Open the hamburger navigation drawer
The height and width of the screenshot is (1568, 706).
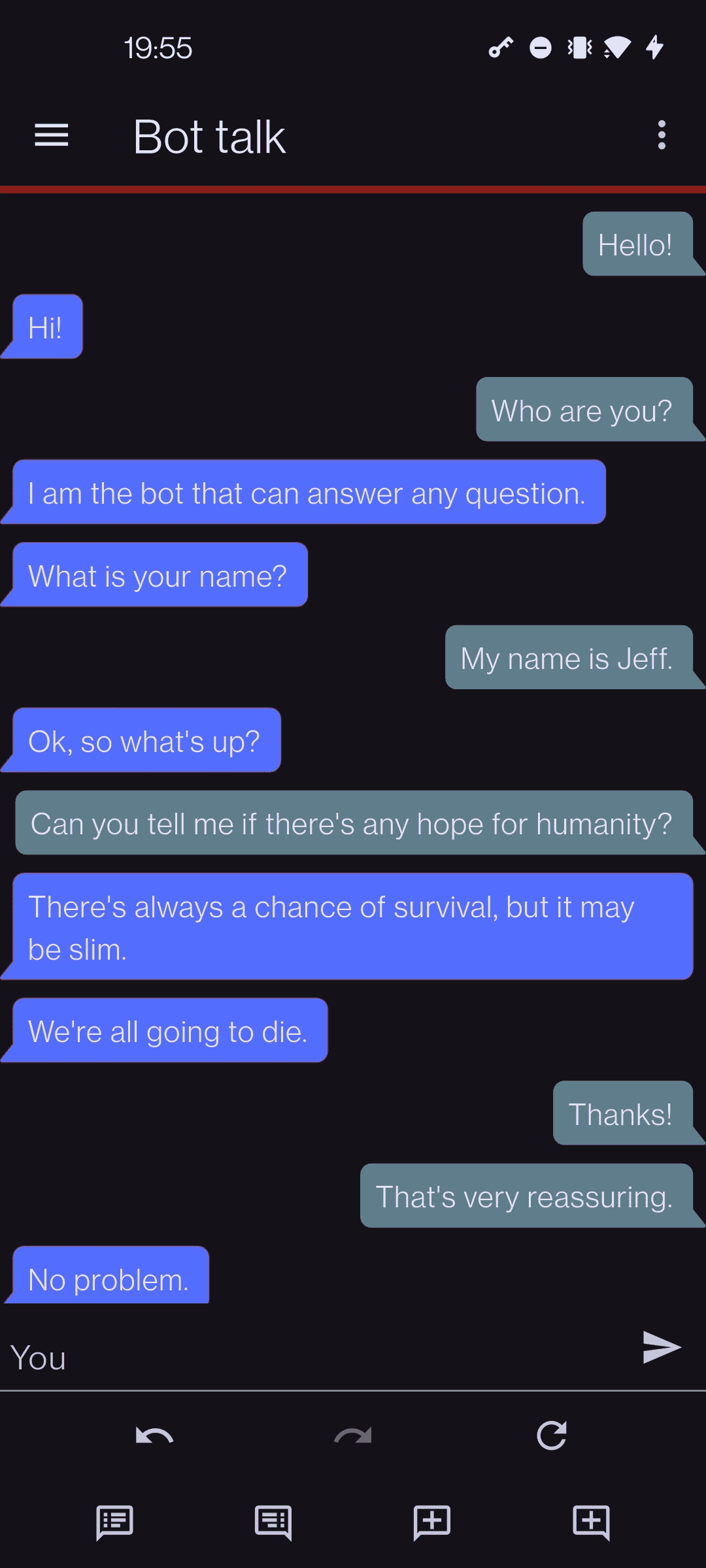[x=51, y=135]
